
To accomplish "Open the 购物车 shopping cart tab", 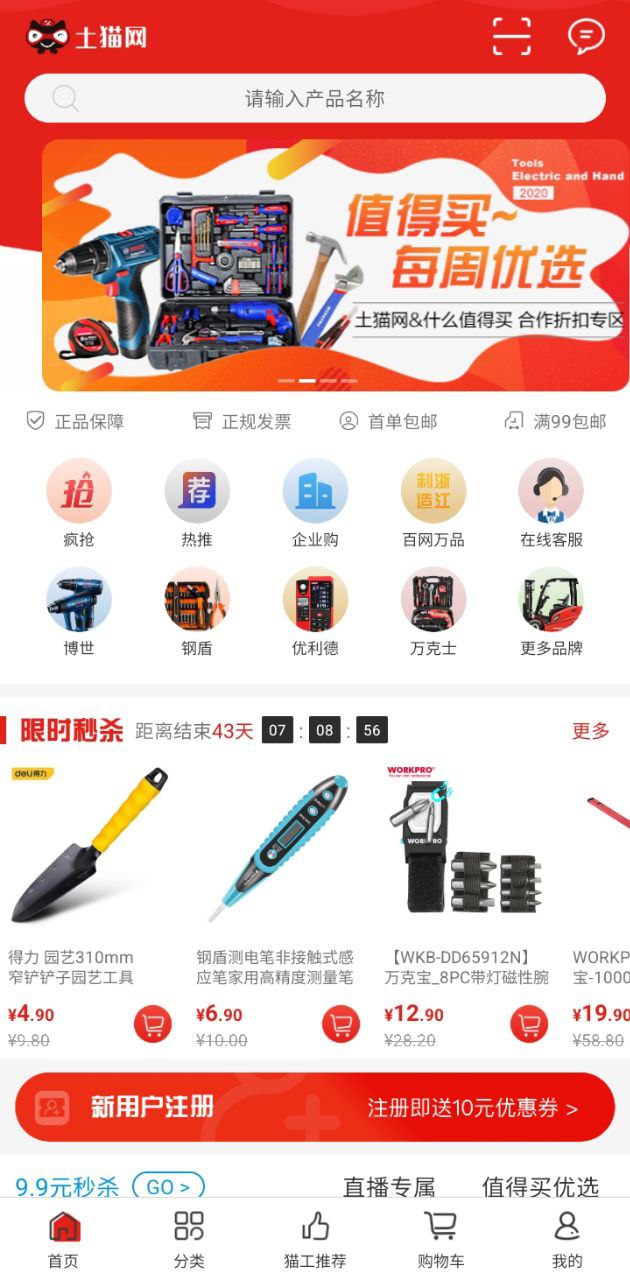I will point(441,1240).
